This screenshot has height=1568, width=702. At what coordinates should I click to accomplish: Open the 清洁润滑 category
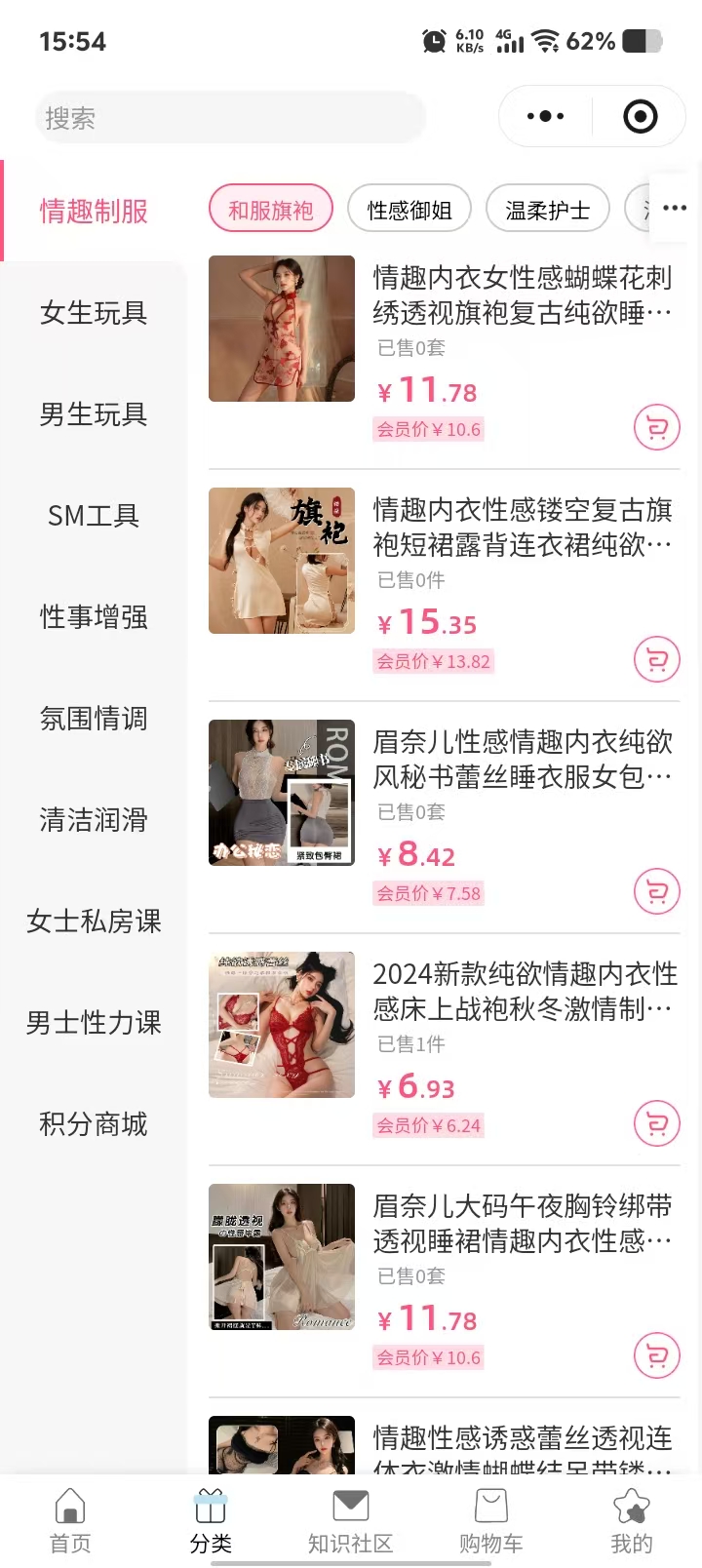tap(94, 819)
